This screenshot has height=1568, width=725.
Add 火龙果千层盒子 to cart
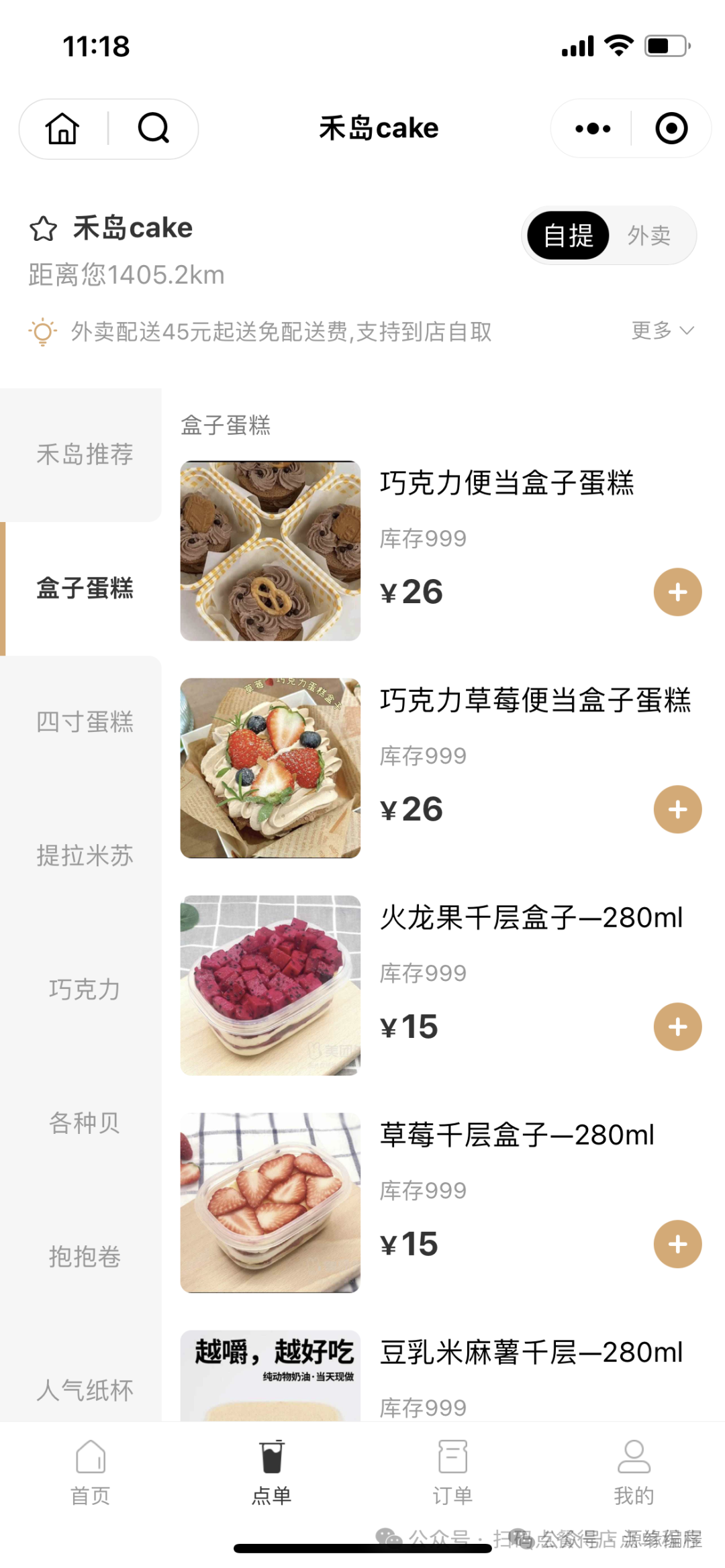(677, 1027)
